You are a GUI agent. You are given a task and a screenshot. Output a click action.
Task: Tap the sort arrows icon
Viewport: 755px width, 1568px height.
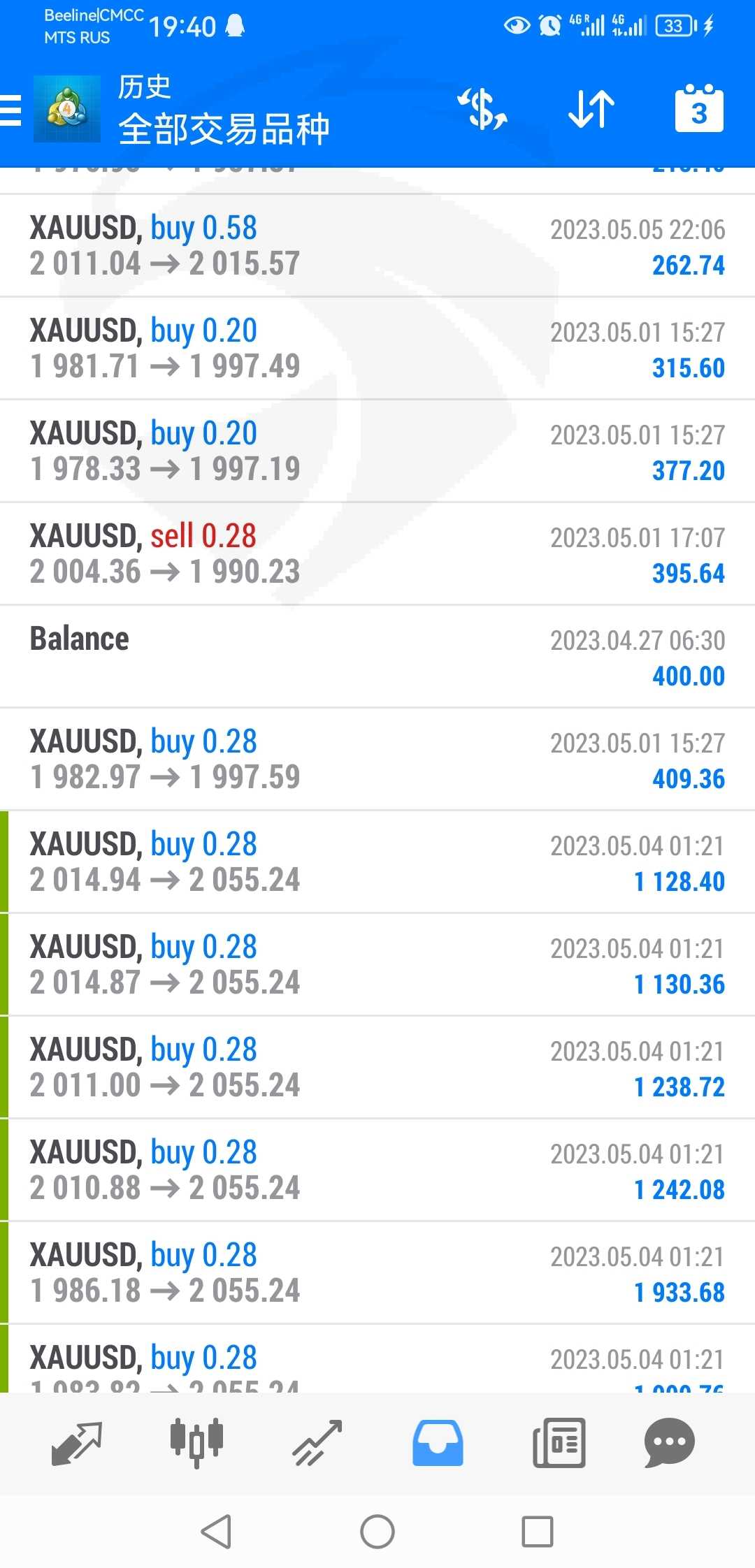pos(591,109)
